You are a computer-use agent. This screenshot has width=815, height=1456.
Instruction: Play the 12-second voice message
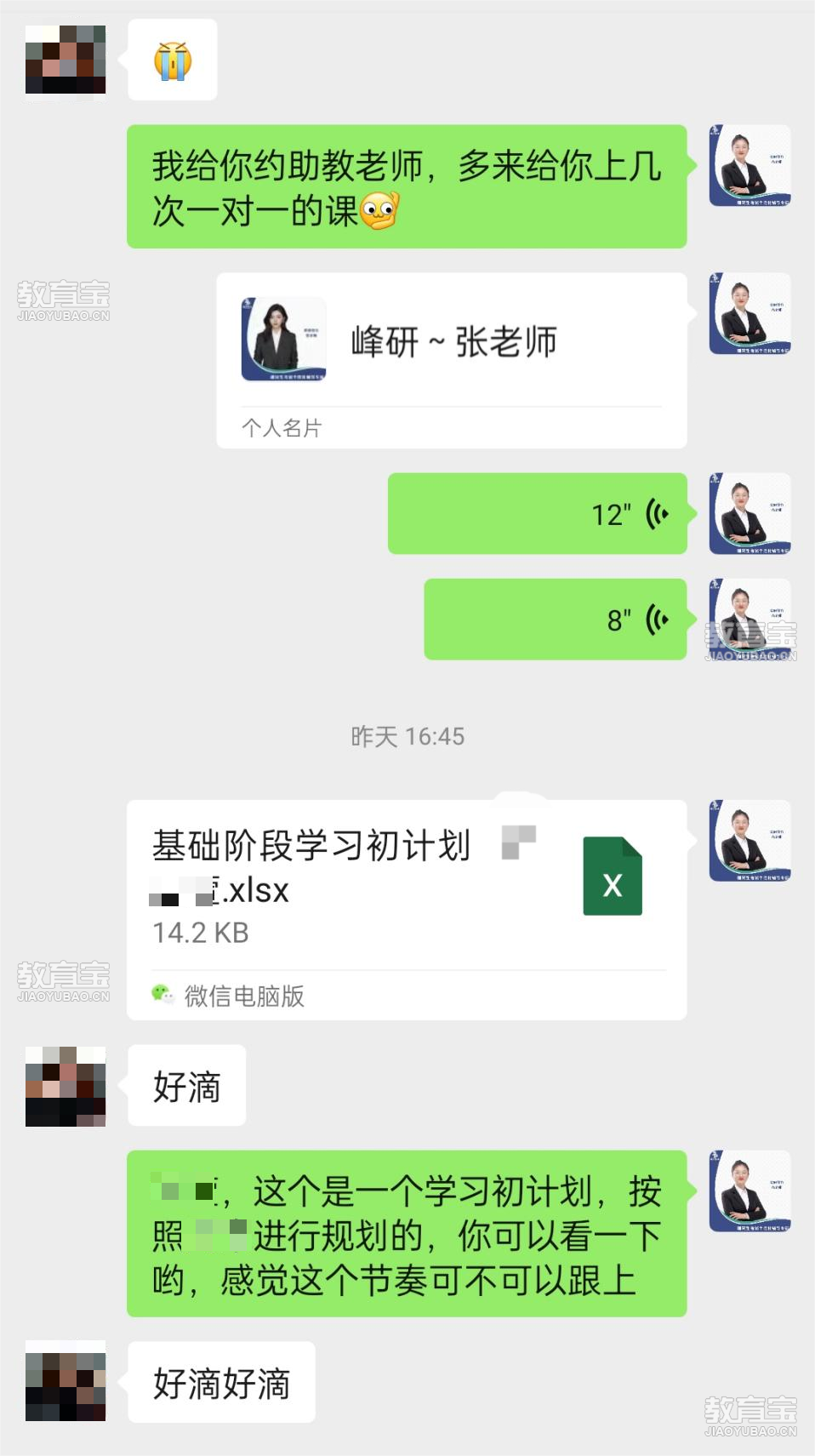537,514
